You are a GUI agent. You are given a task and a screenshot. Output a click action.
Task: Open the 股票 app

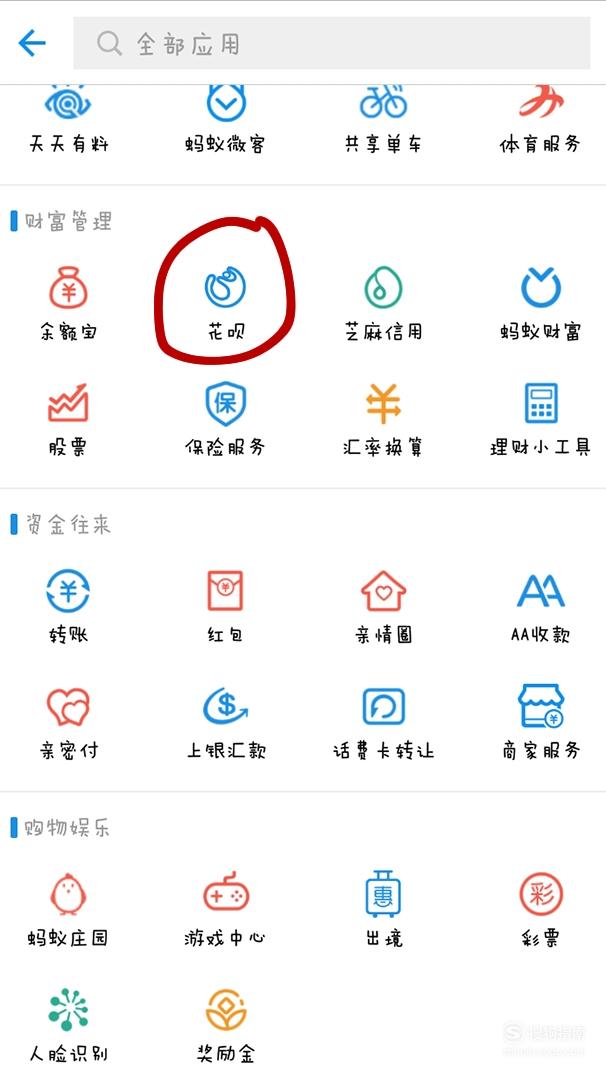click(x=68, y=419)
